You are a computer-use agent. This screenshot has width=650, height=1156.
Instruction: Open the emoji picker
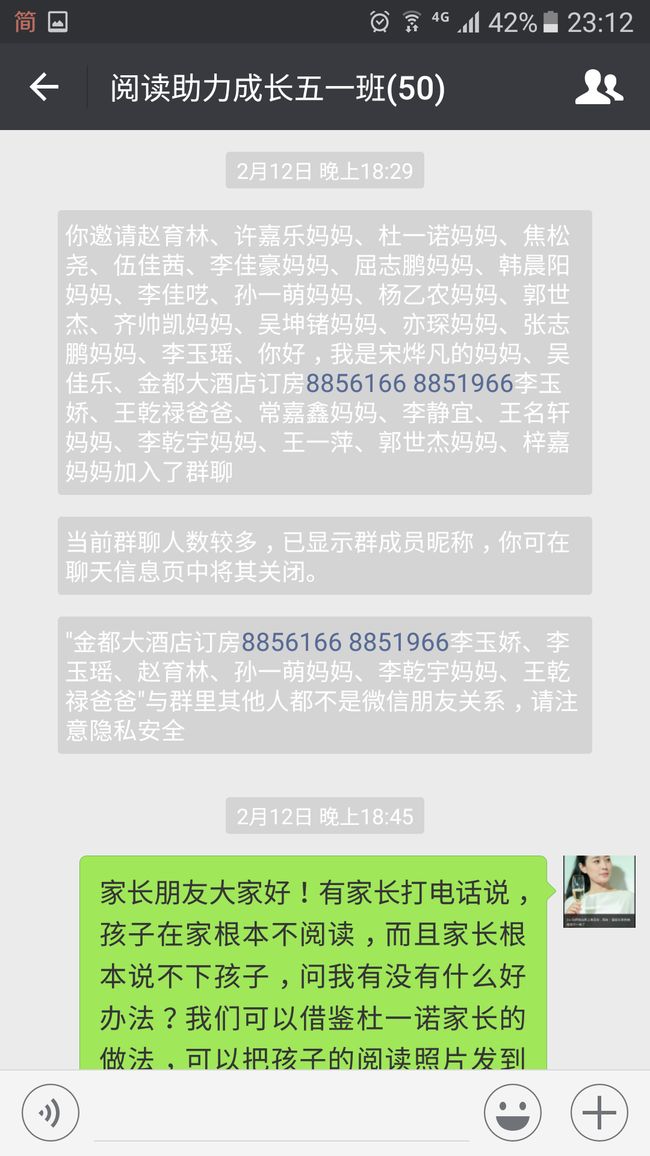512,1113
